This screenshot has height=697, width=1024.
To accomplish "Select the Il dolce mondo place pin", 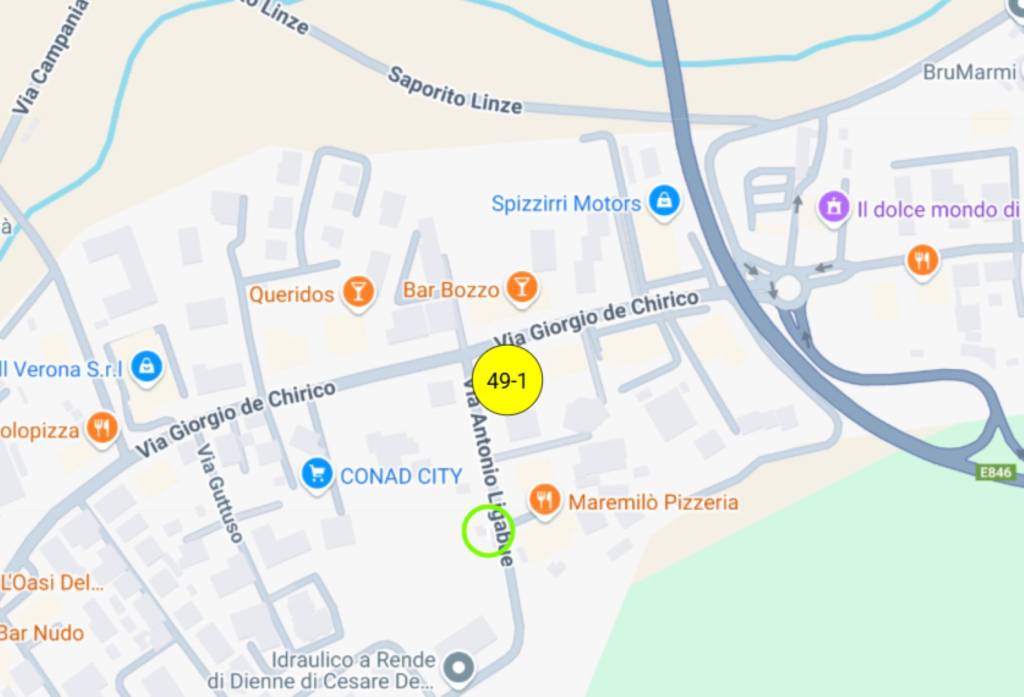I will tap(832, 208).
